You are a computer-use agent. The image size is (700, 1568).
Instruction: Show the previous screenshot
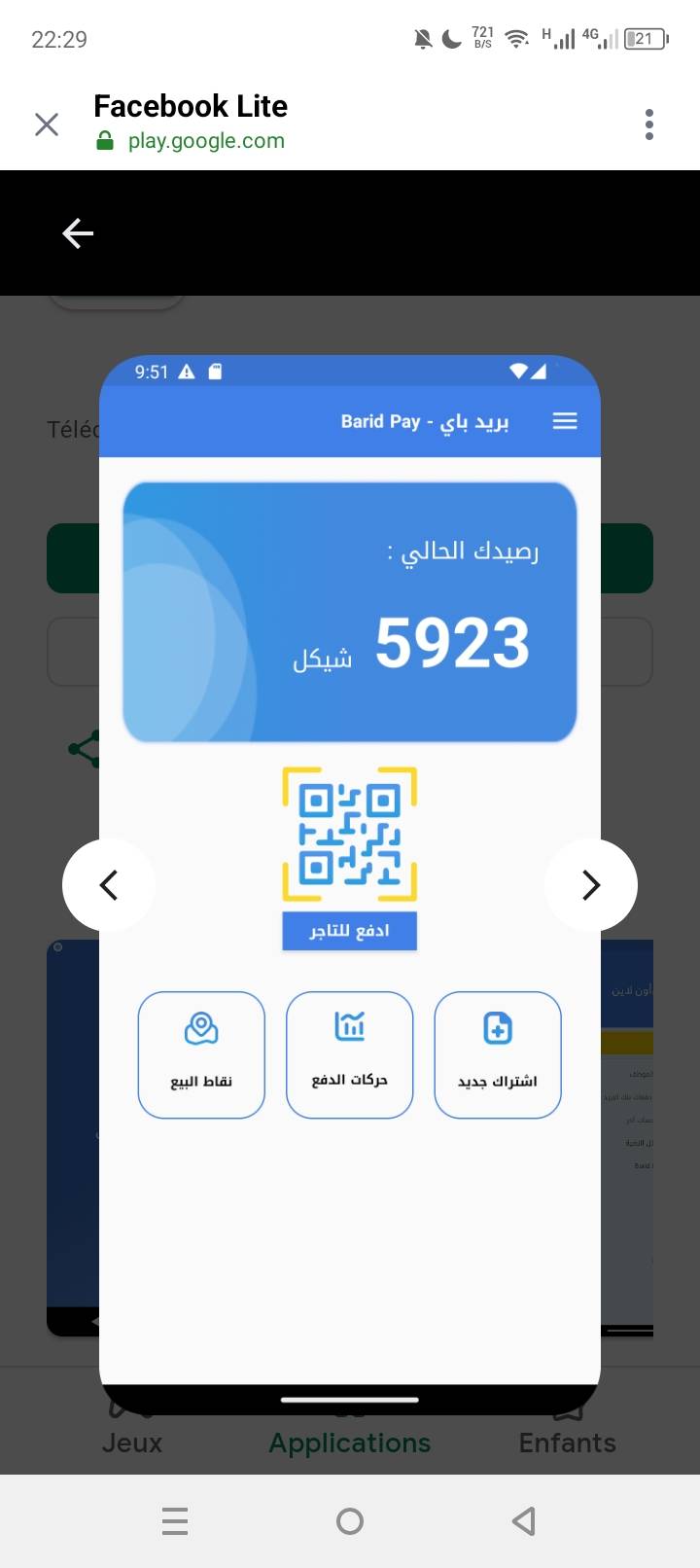[108, 885]
